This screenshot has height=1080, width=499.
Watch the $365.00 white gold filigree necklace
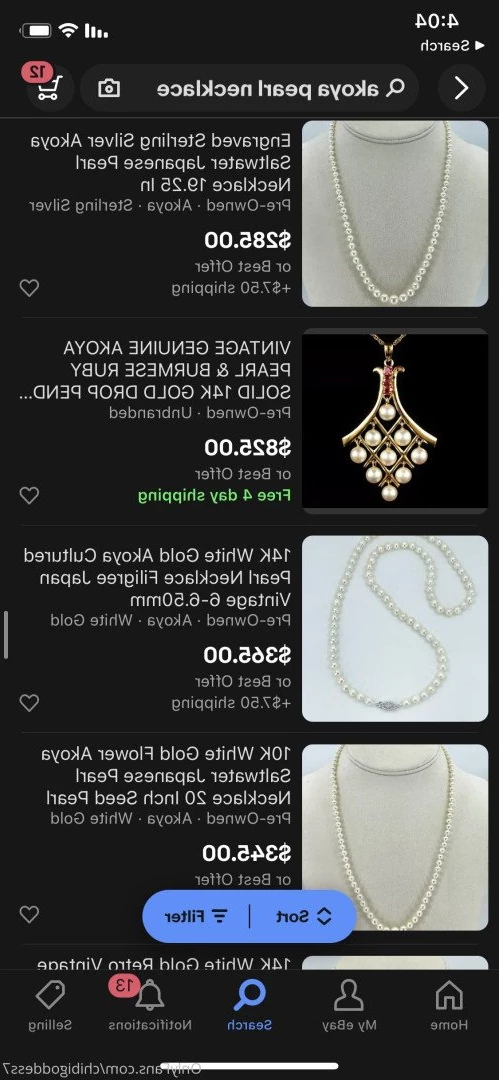29,703
